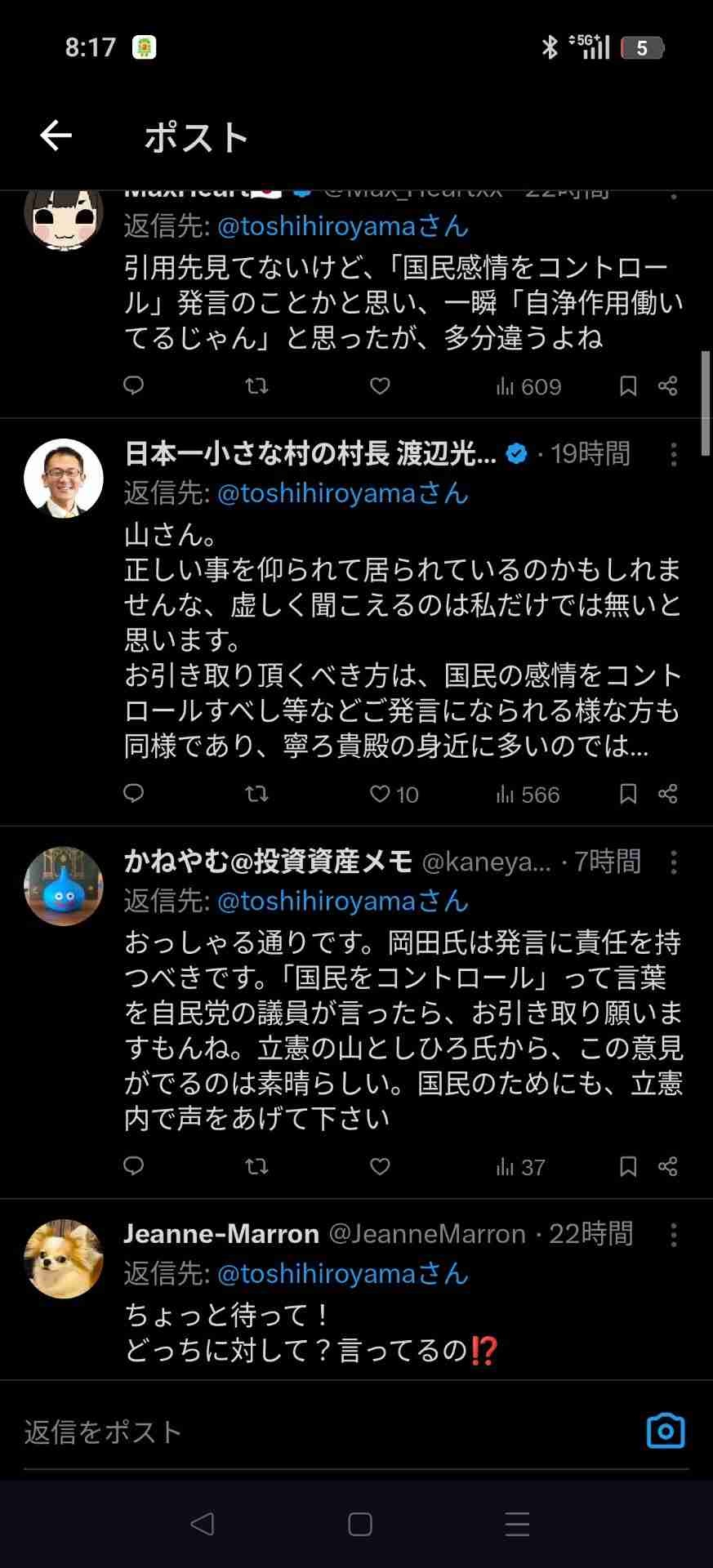Reply to かねやむ@投資資産メモ's post
The height and width of the screenshot is (1568, 713).
(133, 1166)
